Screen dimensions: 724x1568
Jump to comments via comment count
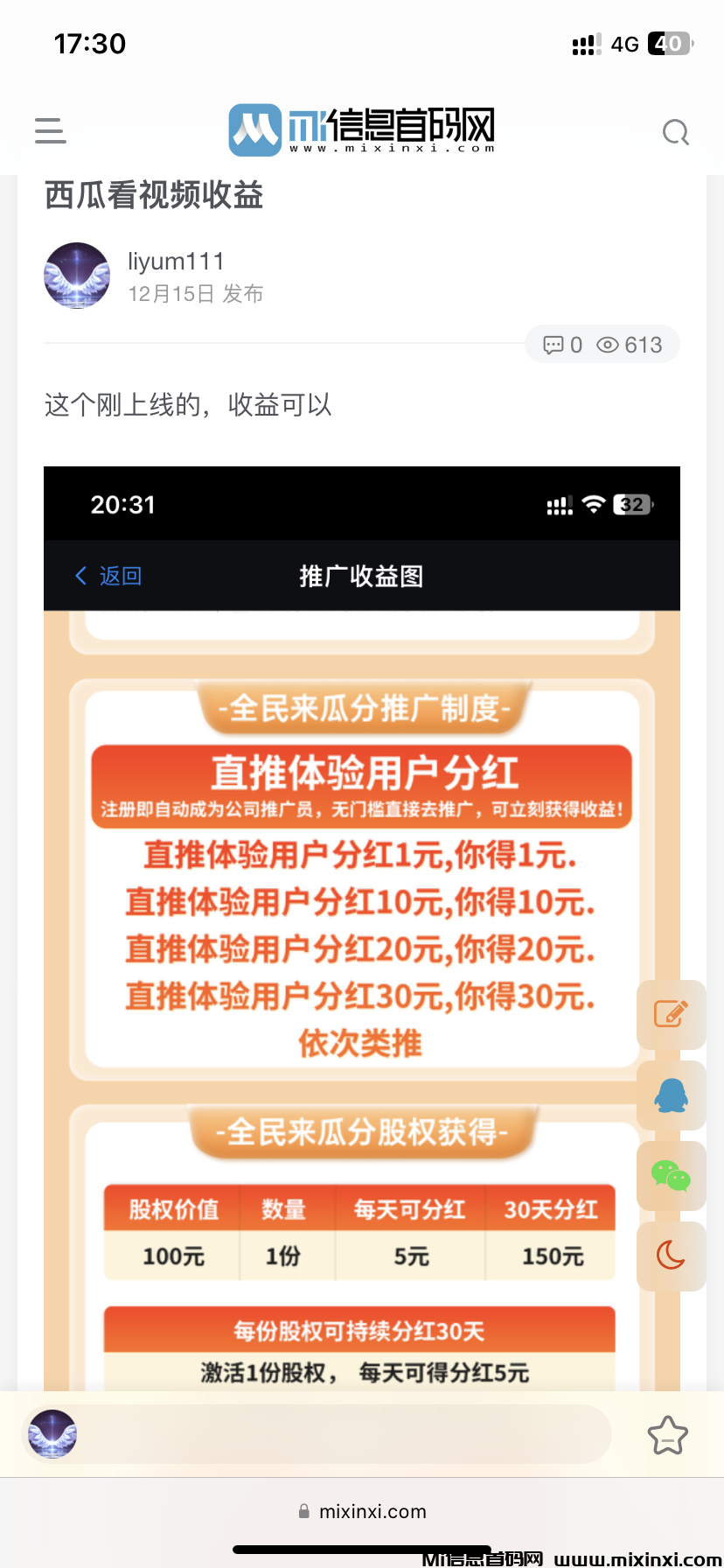click(563, 345)
